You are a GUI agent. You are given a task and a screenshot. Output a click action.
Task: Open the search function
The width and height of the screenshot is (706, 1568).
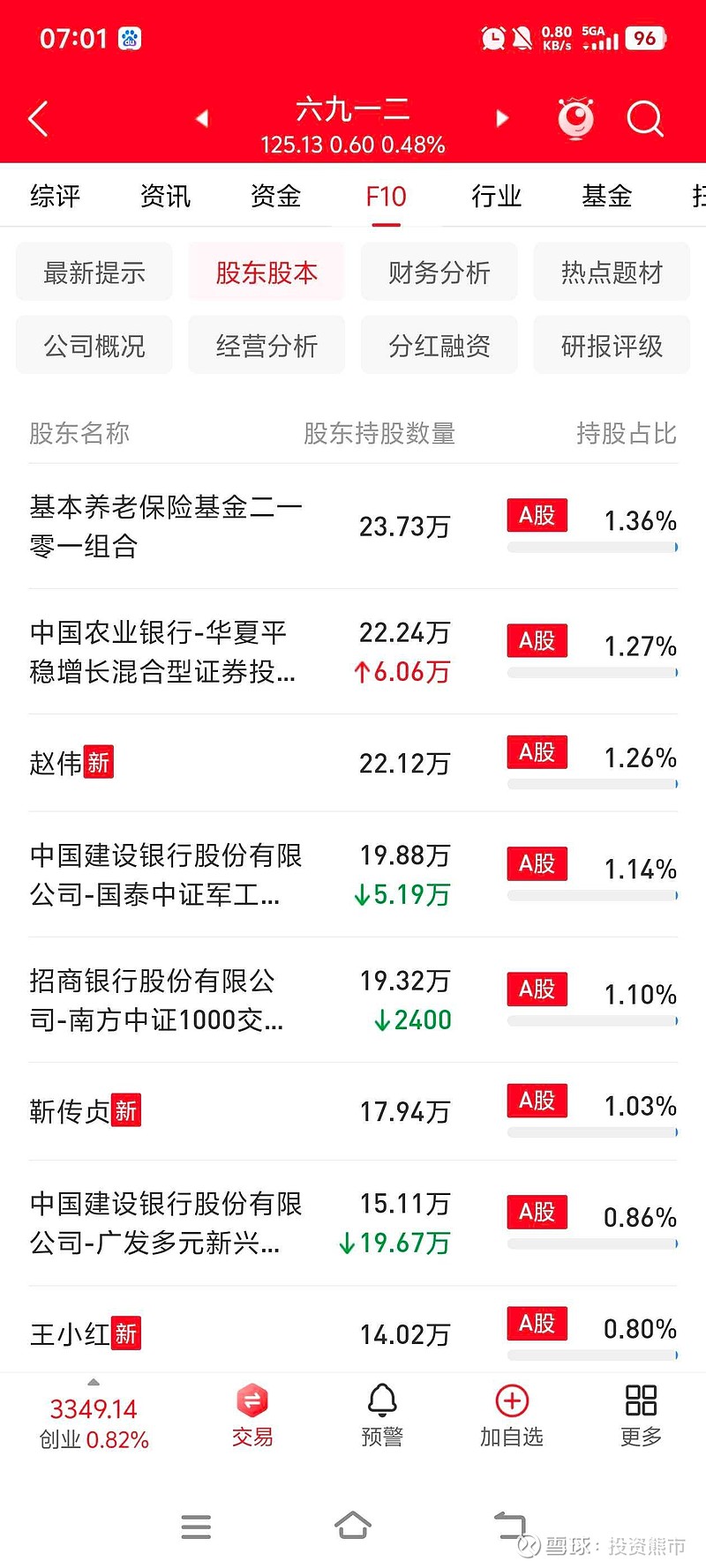click(645, 119)
